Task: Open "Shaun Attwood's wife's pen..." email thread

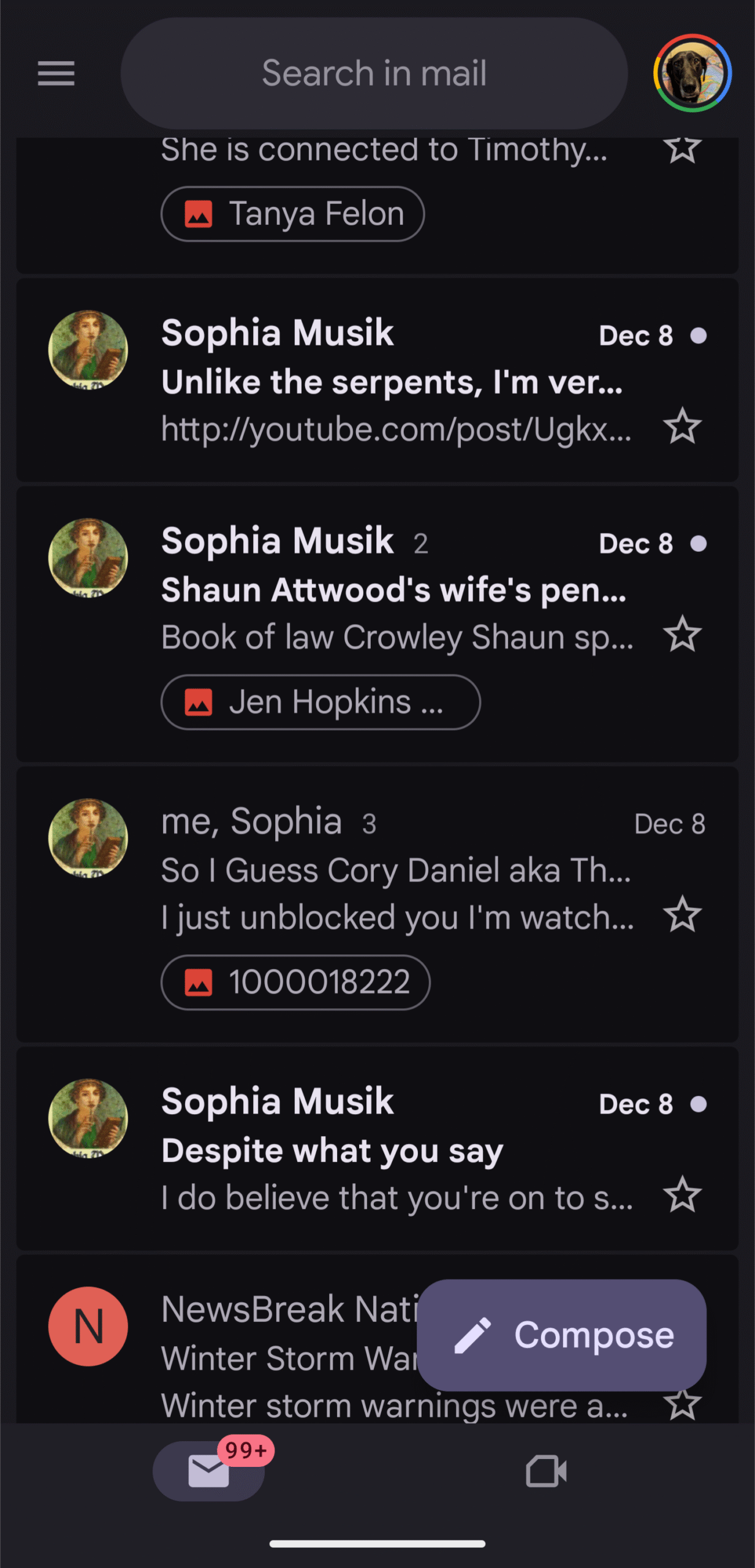Action: [x=392, y=590]
